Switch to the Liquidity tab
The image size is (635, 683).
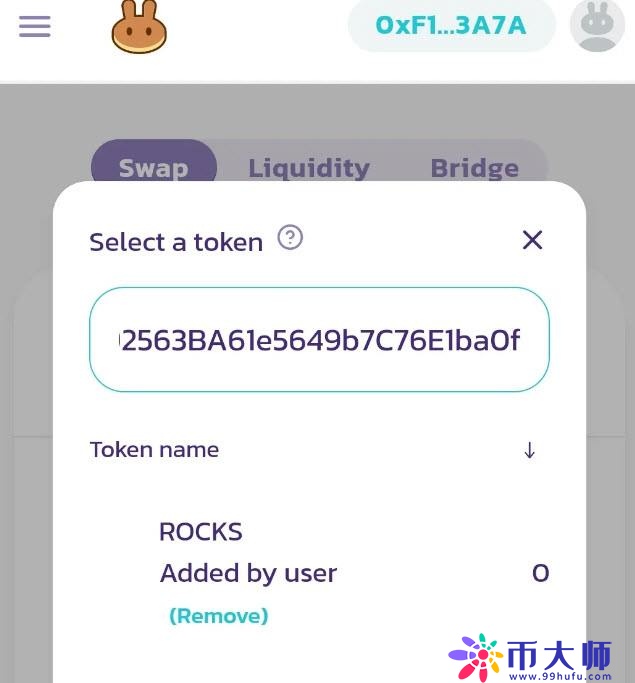[x=308, y=167]
